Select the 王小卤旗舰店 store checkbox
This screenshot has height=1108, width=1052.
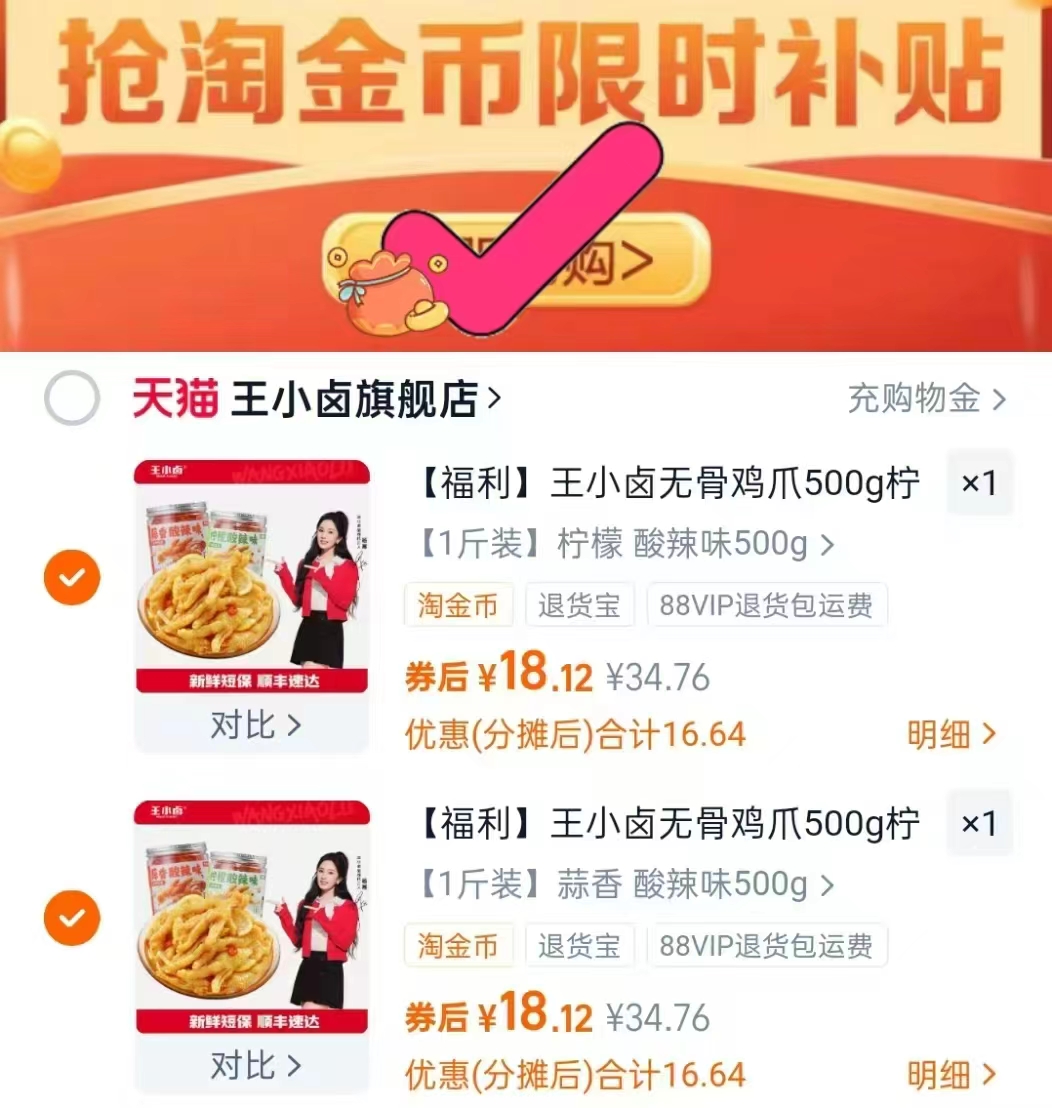(71, 398)
